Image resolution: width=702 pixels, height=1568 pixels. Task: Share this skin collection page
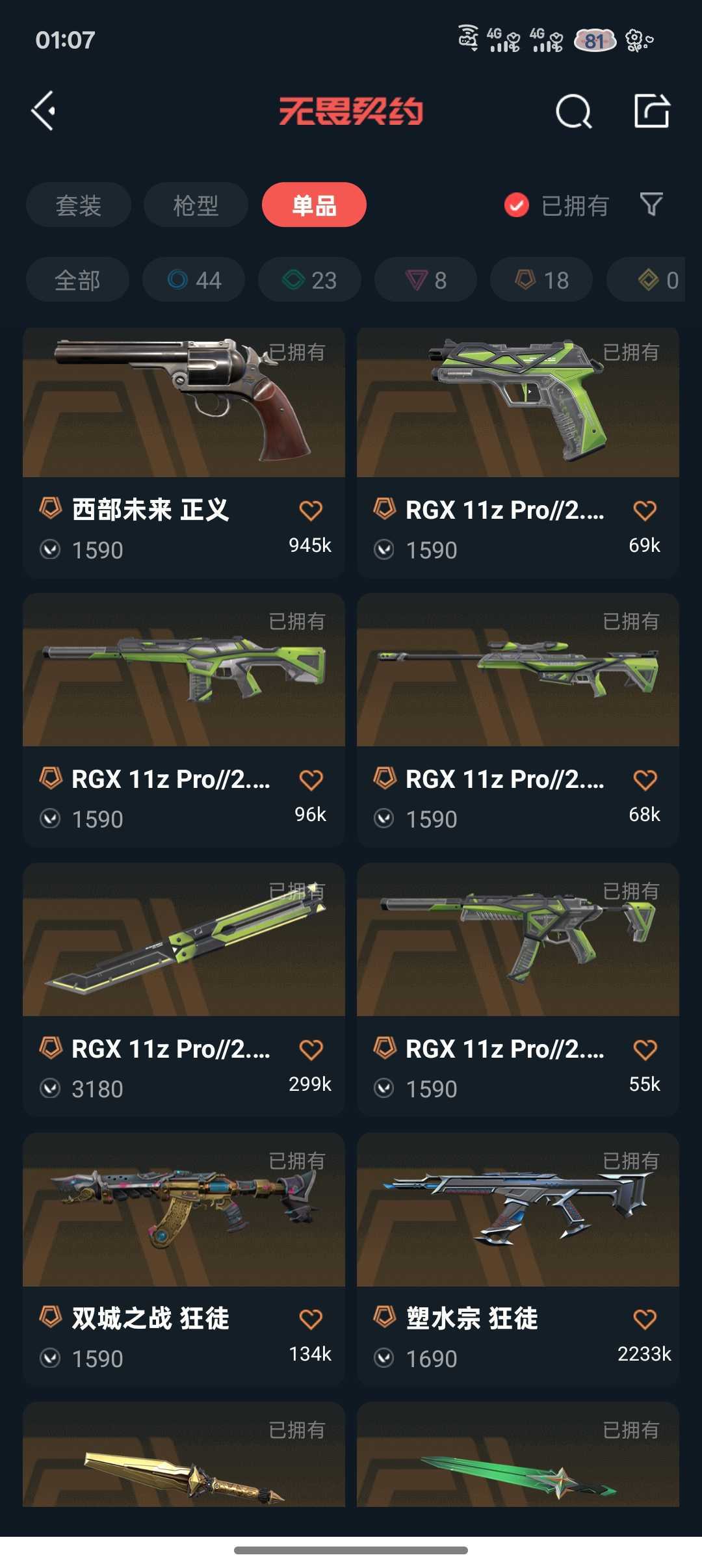click(651, 111)
